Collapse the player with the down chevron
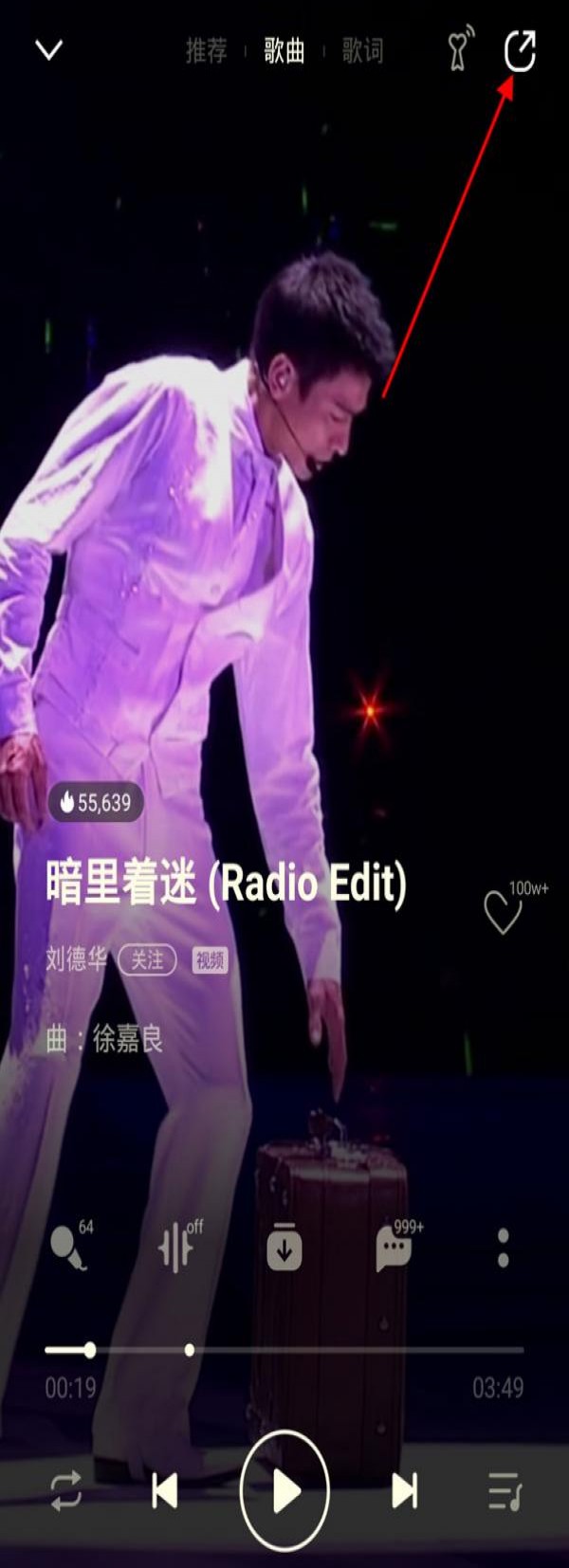569x1568 pixels. (48, 50)
